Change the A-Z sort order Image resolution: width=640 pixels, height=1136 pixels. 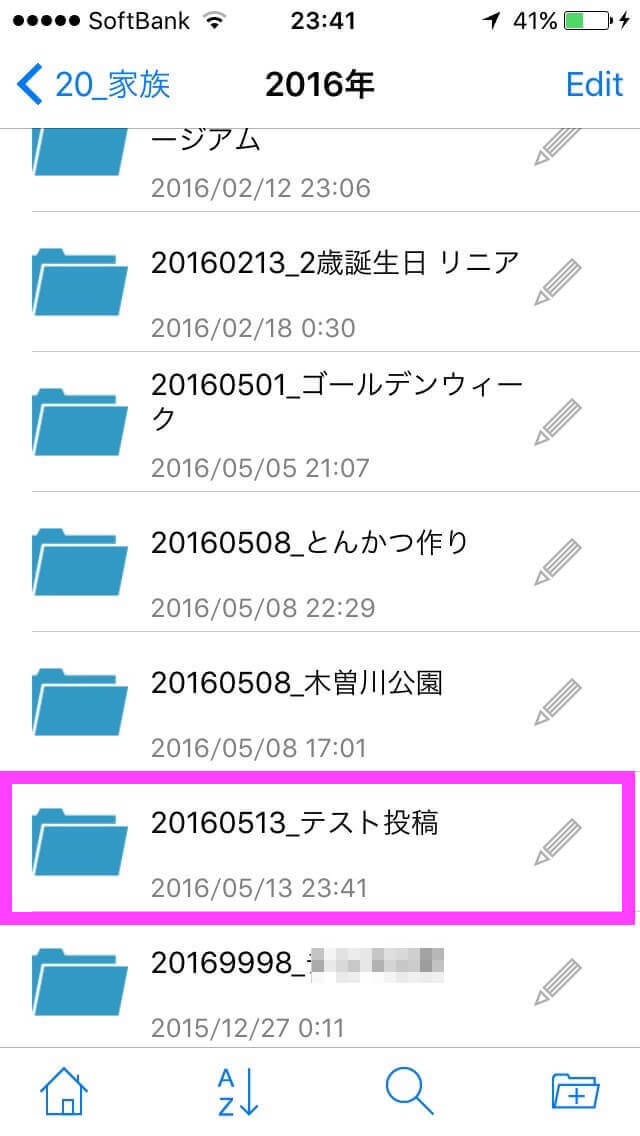click(238, 1091)
